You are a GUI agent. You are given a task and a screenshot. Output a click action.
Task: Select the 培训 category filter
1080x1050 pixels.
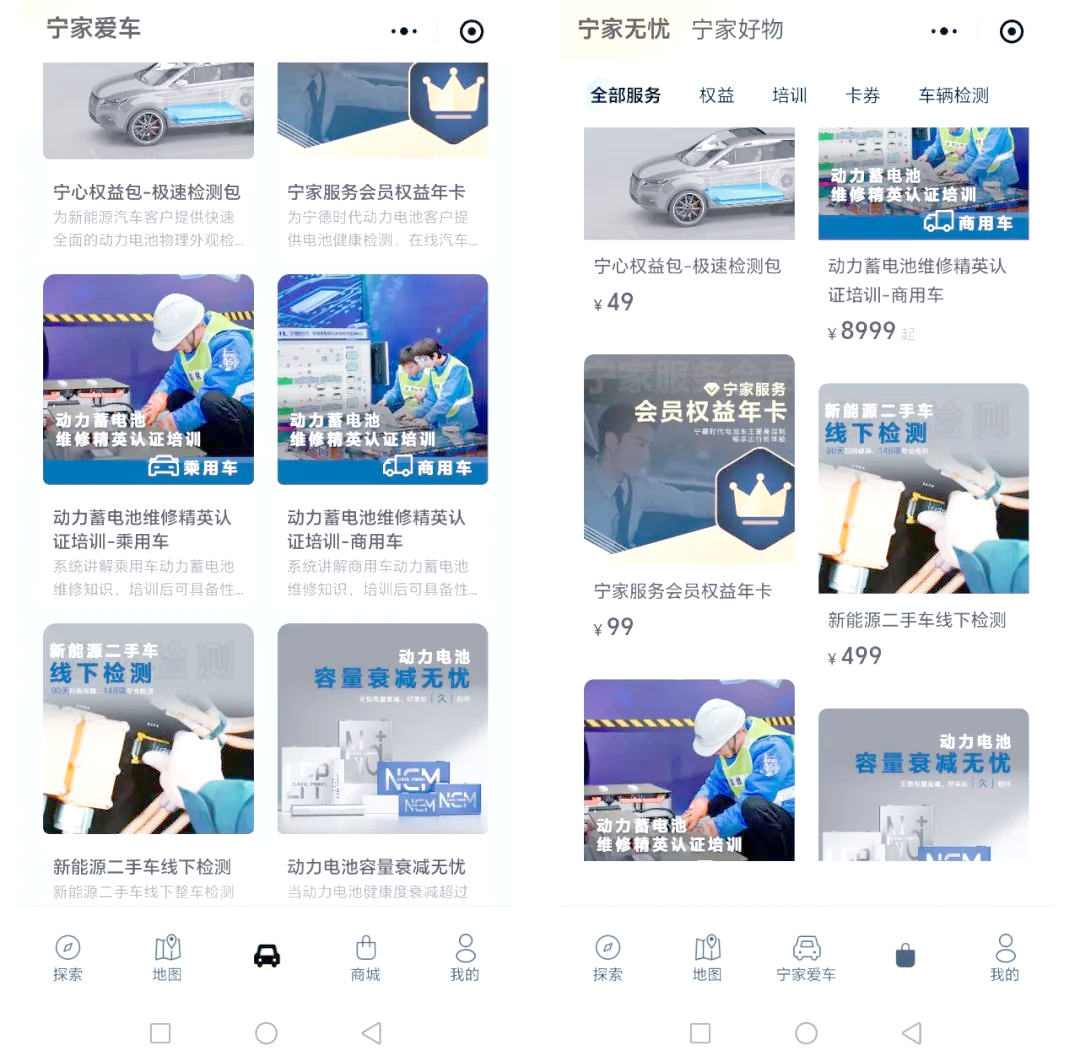pyautogui.click(x=789, y=96)
